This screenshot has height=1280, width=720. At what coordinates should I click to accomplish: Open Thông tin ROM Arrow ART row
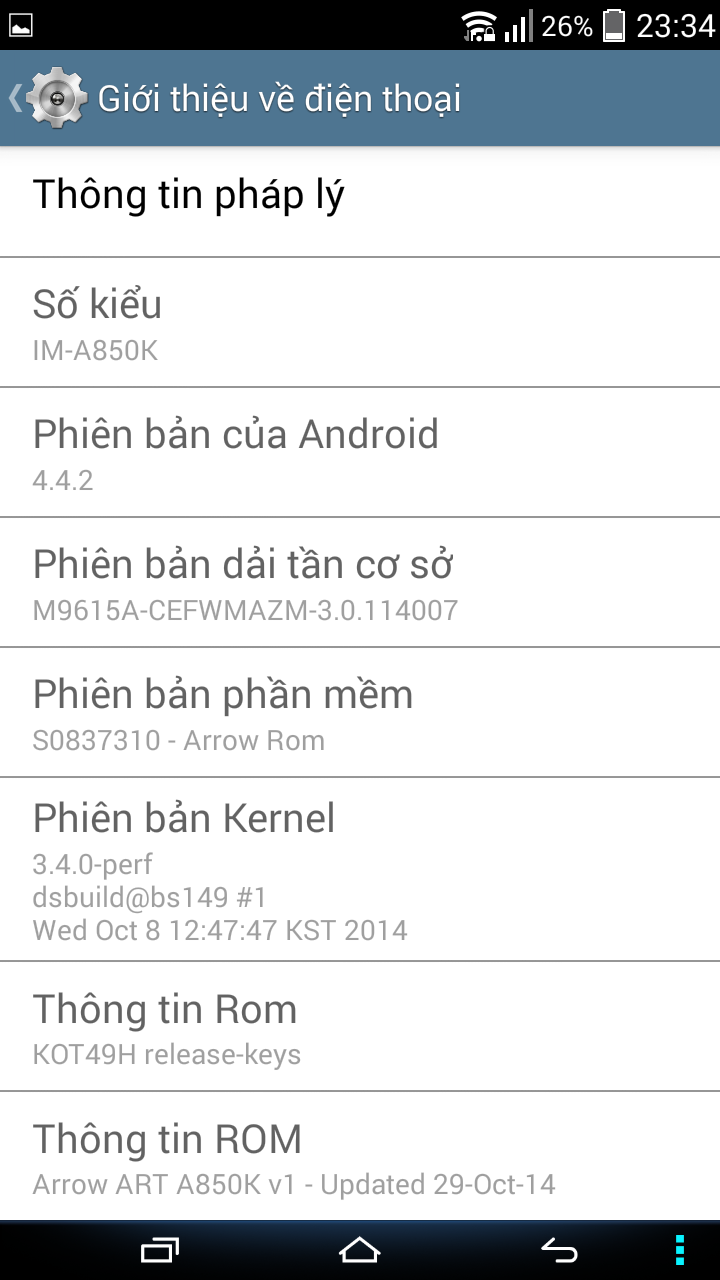tap(360, 1157)
